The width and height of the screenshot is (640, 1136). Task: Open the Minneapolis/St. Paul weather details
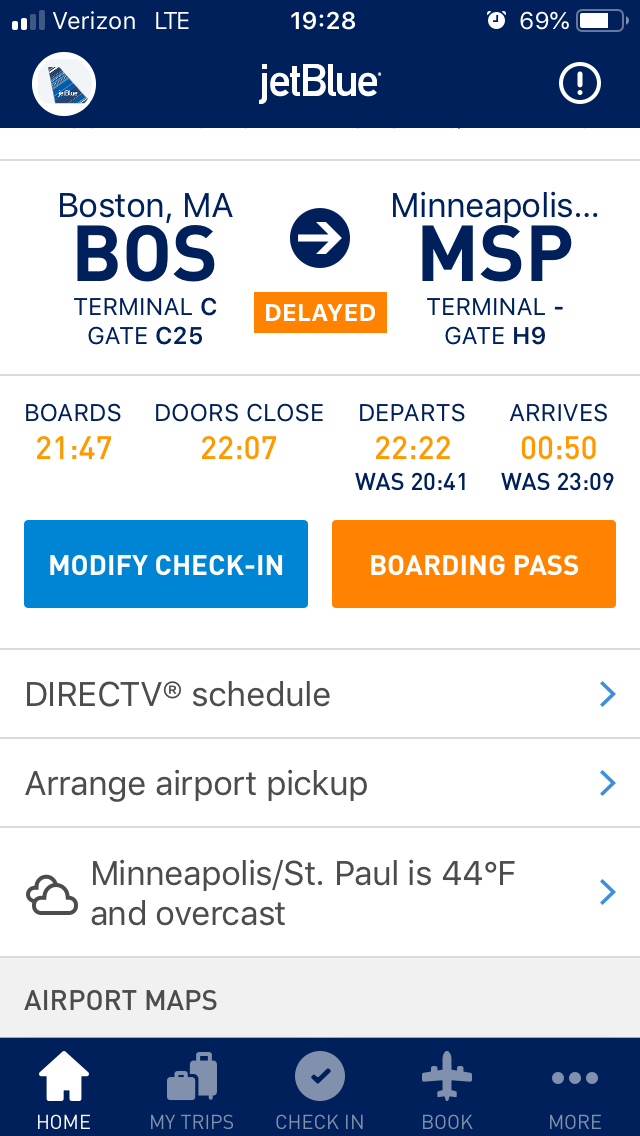[x=320, y=892]
